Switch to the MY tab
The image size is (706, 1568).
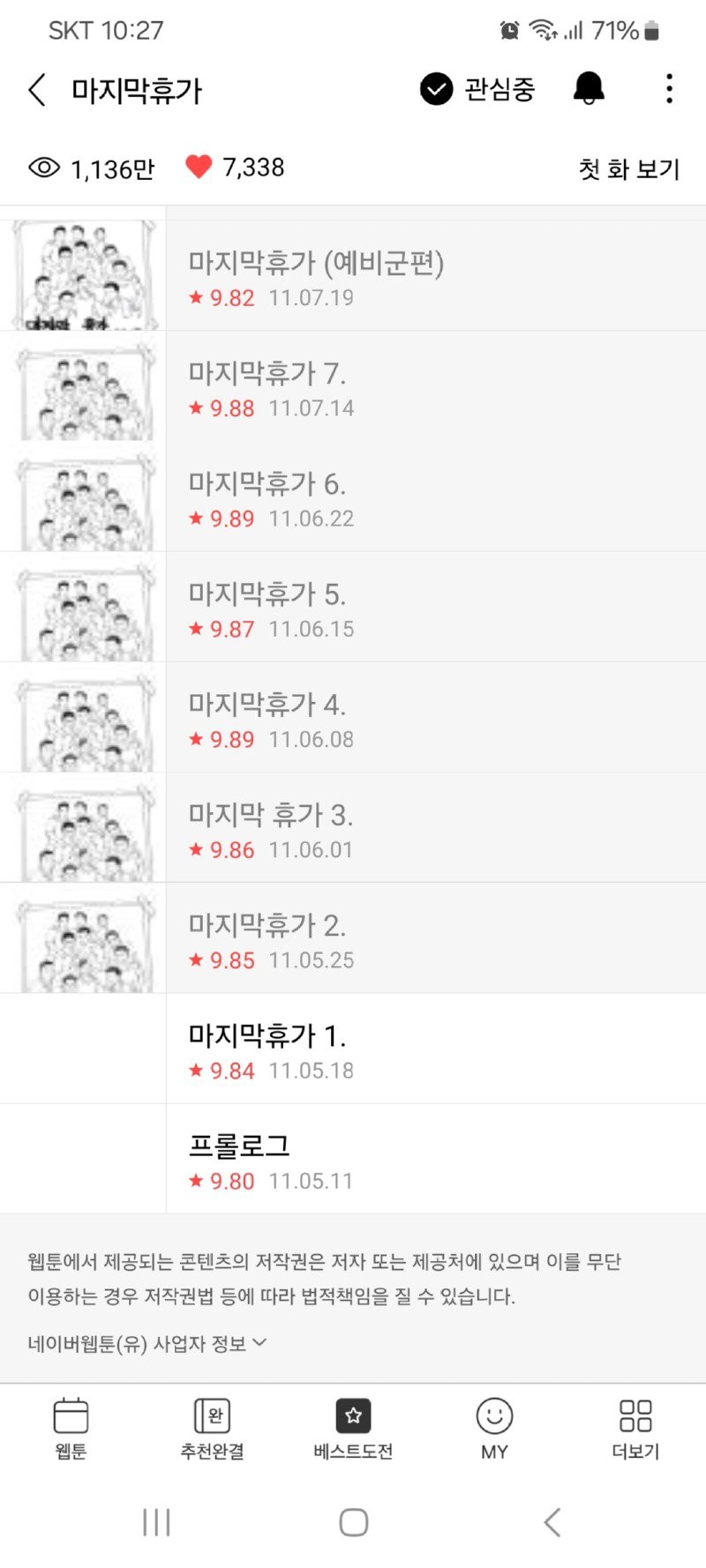click(494, 1429)
